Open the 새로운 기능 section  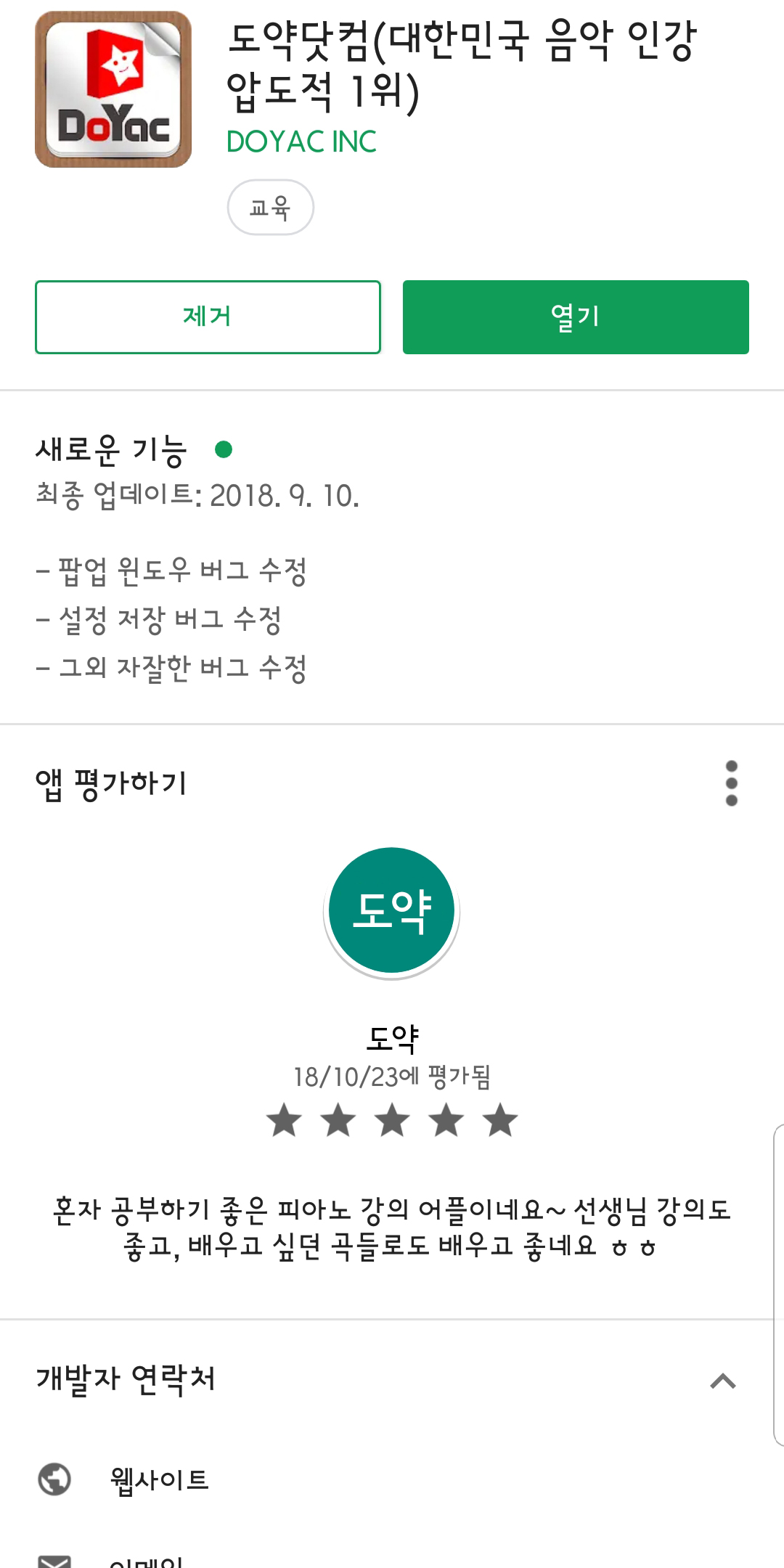click(x=113, y=450)
